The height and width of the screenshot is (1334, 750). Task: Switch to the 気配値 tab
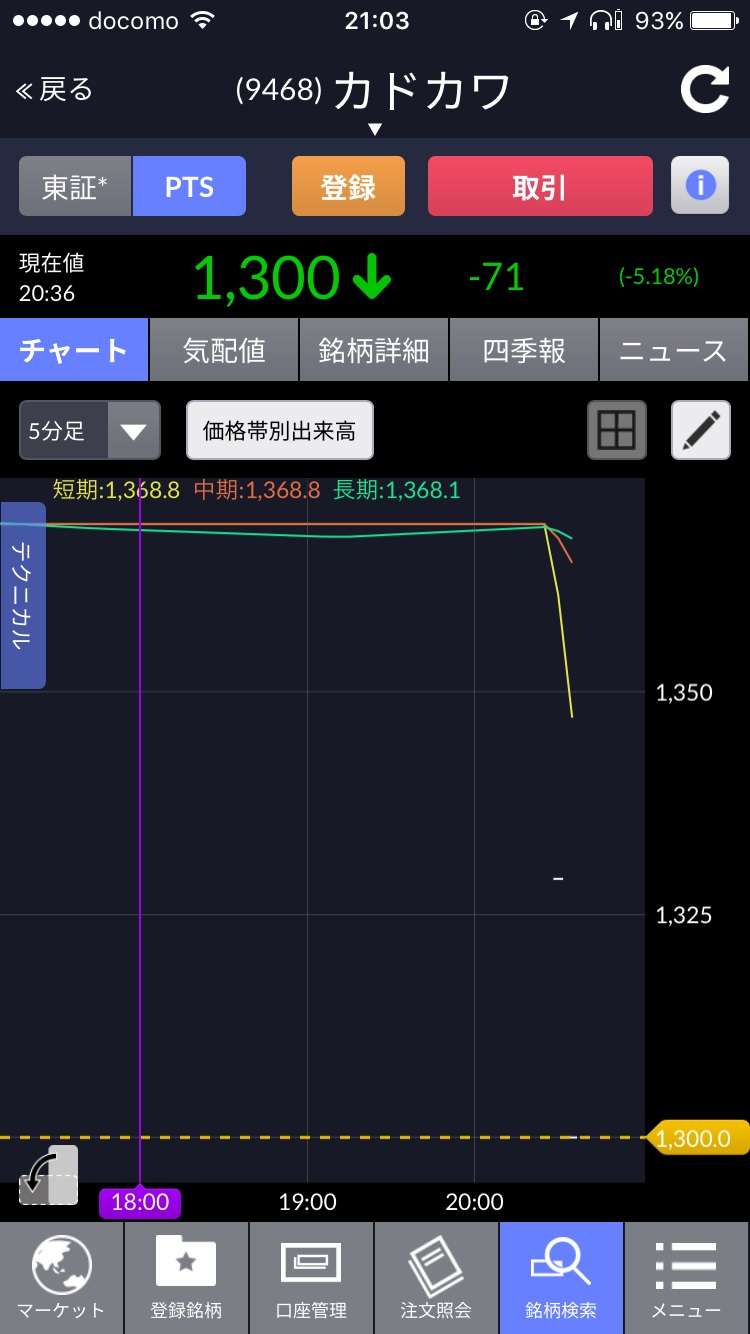[224, 350]
